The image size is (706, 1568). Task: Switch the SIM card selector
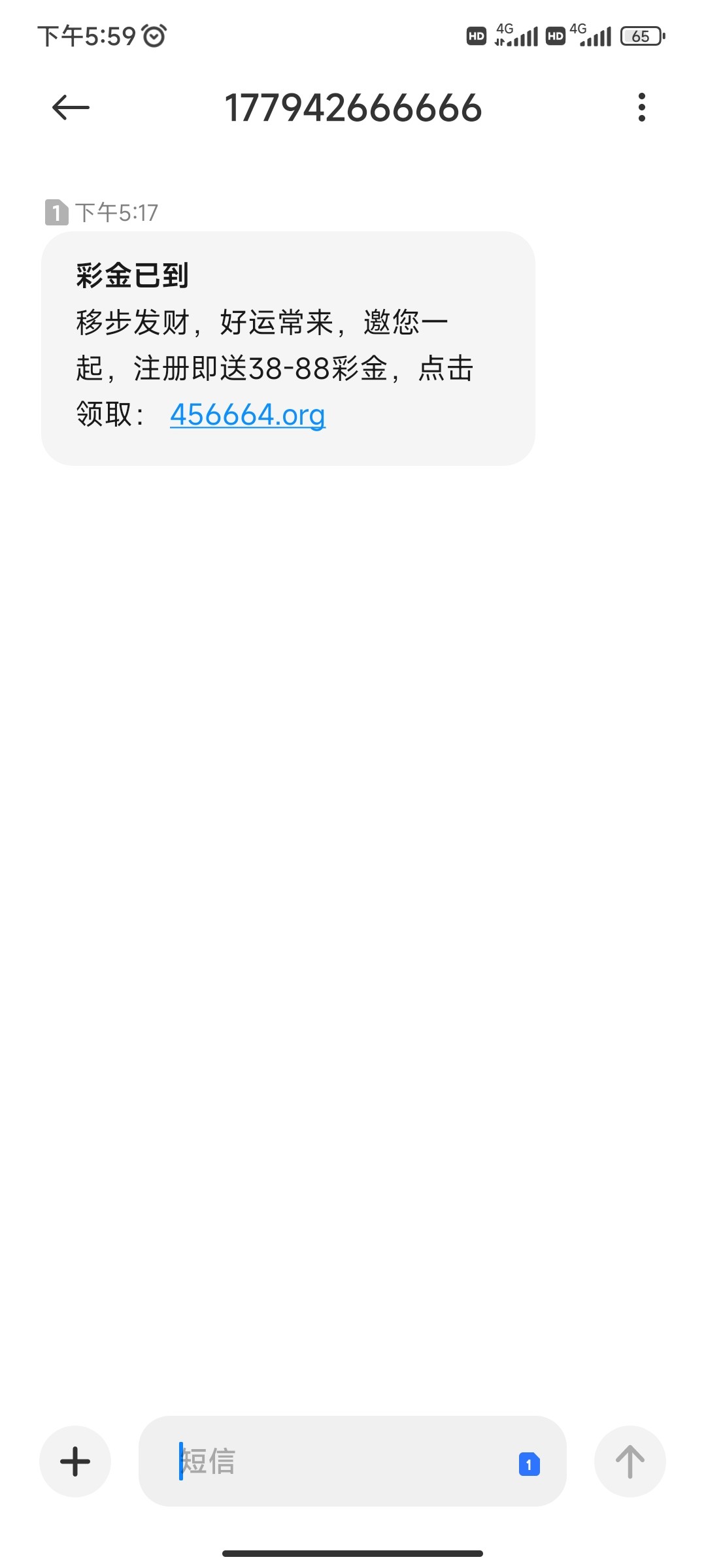[x=529, y=1464]
